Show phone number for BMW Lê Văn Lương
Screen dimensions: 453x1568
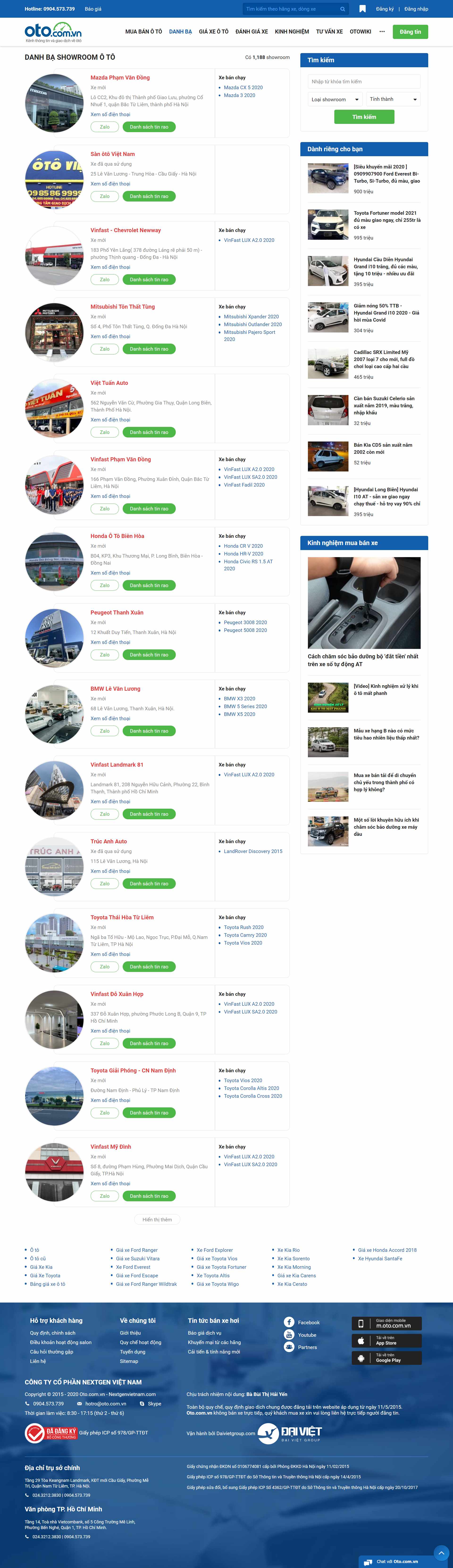coord(110,718)
